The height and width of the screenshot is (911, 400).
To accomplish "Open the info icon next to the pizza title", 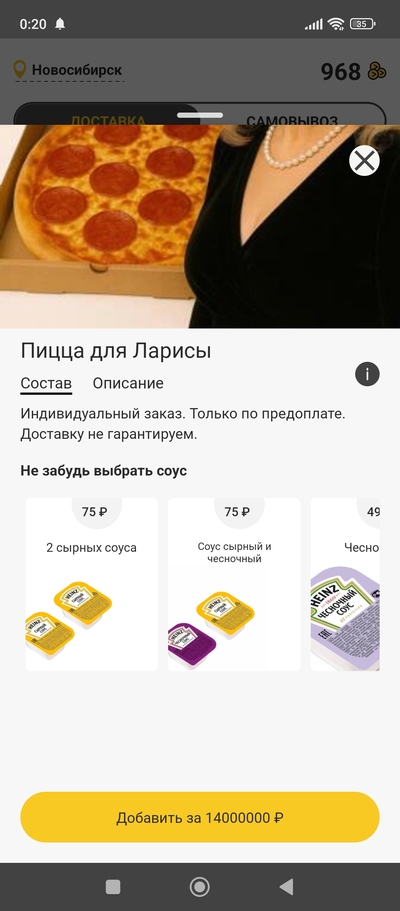I will click(x=367, y=374).
